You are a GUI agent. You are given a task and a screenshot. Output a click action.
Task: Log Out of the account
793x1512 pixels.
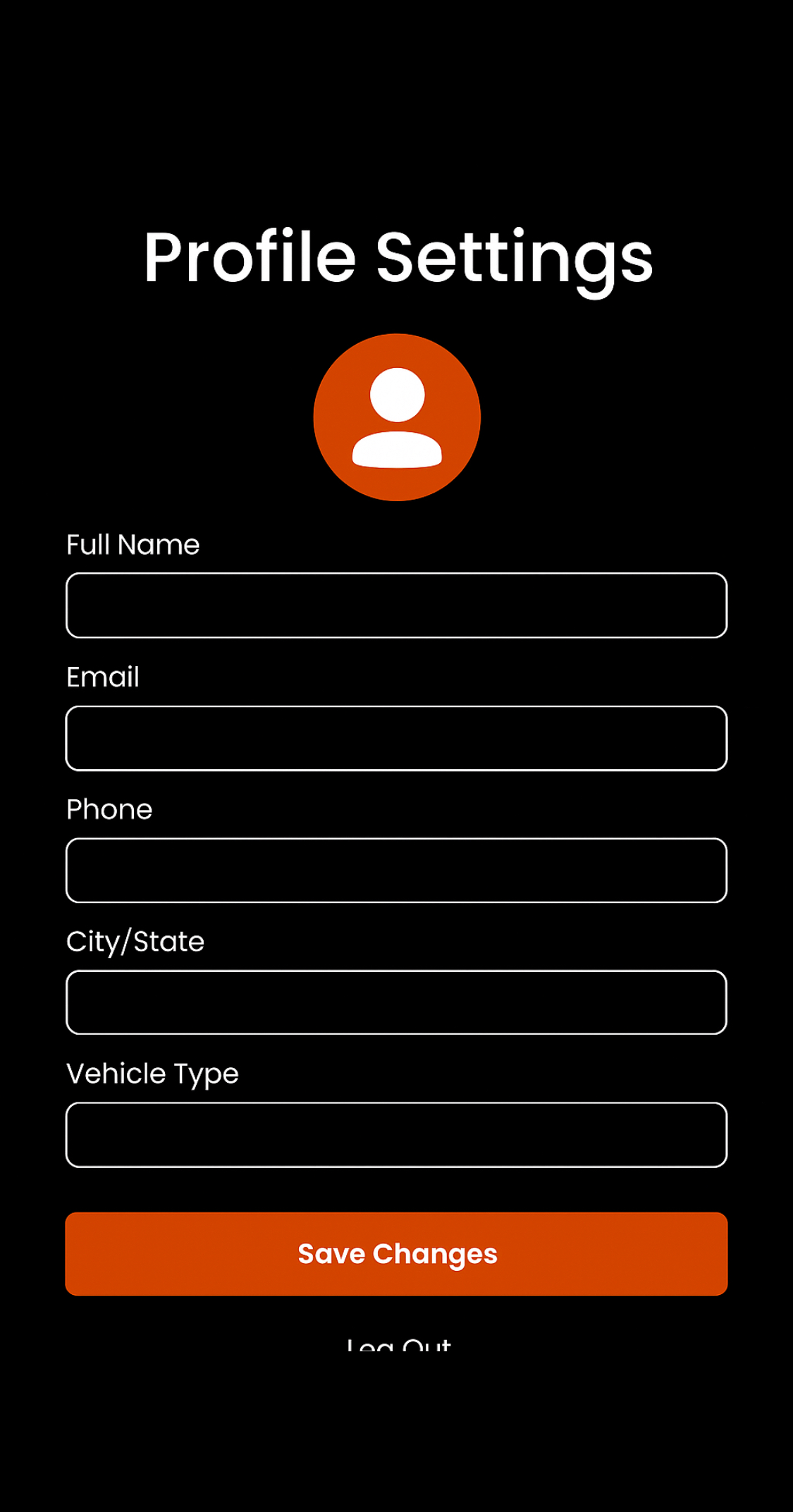pos(398,1345)
